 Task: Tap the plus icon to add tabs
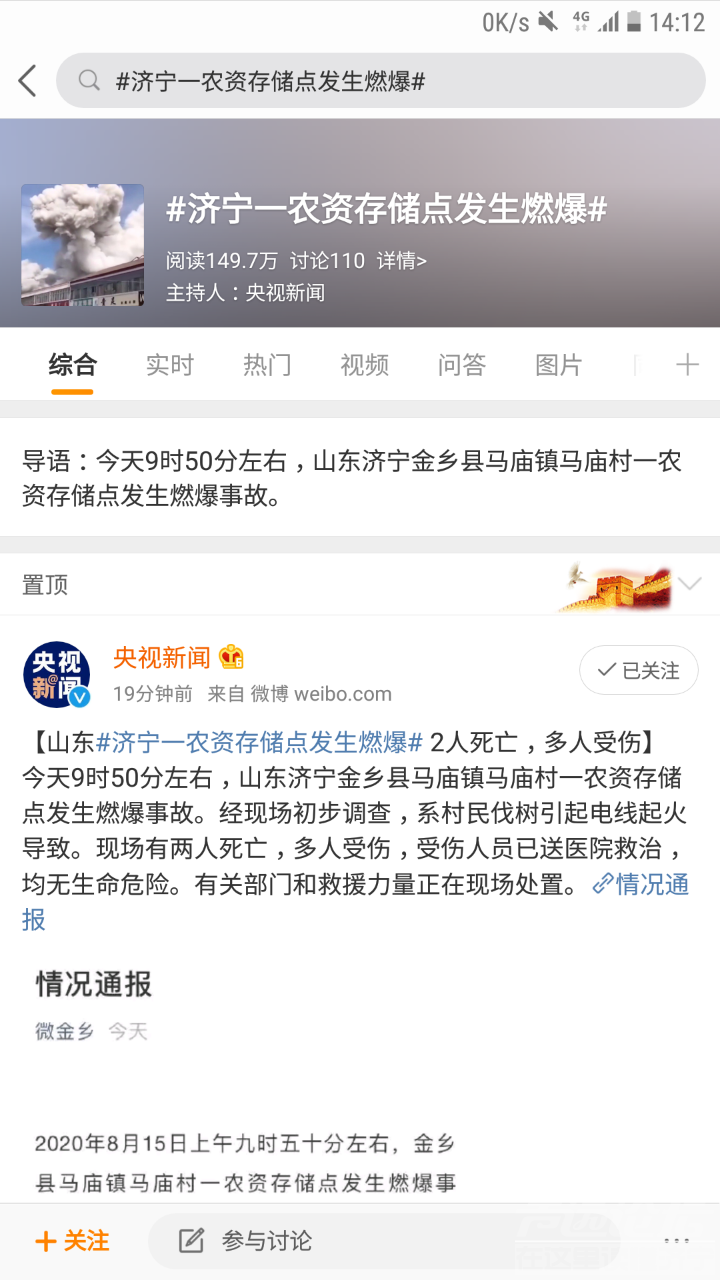687,365
